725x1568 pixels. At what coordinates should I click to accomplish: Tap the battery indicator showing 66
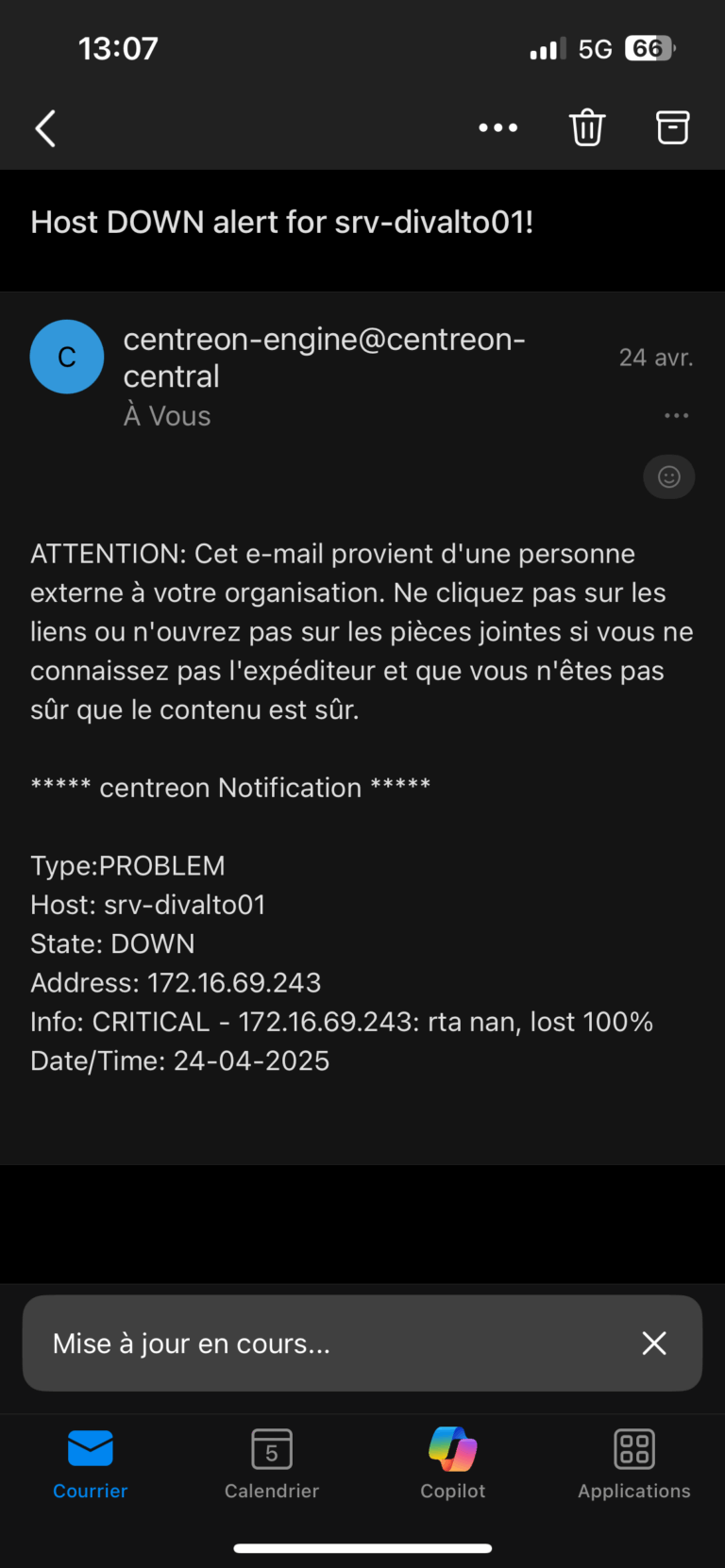649,48
